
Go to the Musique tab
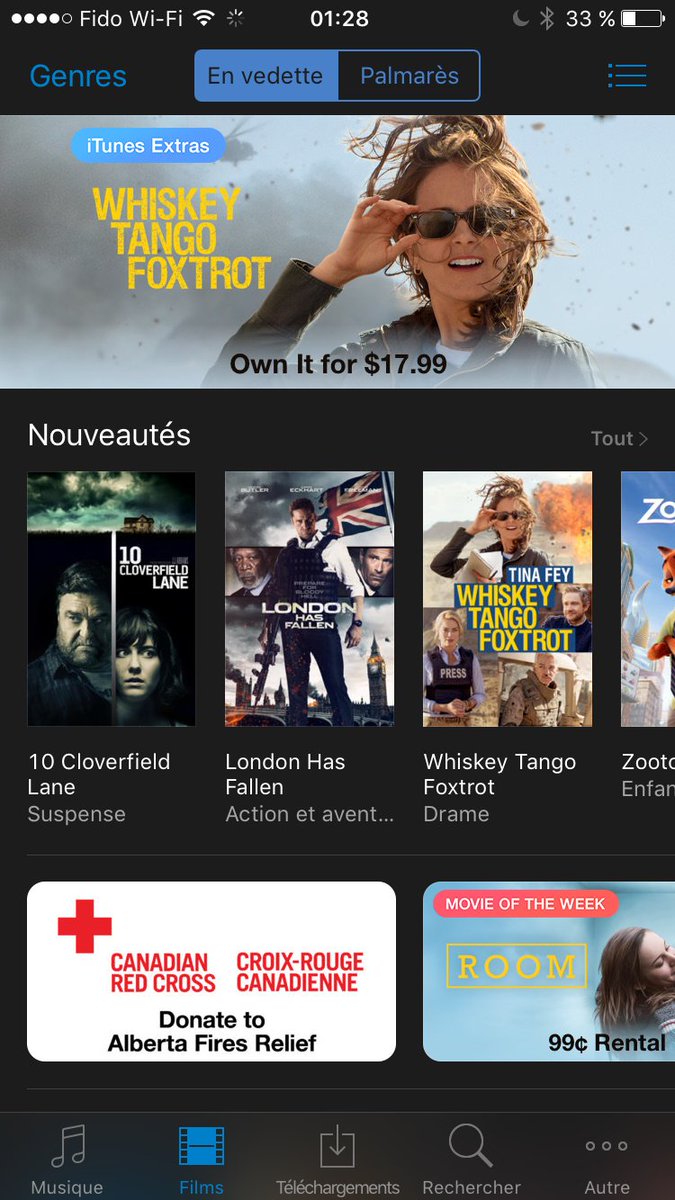[67, 1158]
